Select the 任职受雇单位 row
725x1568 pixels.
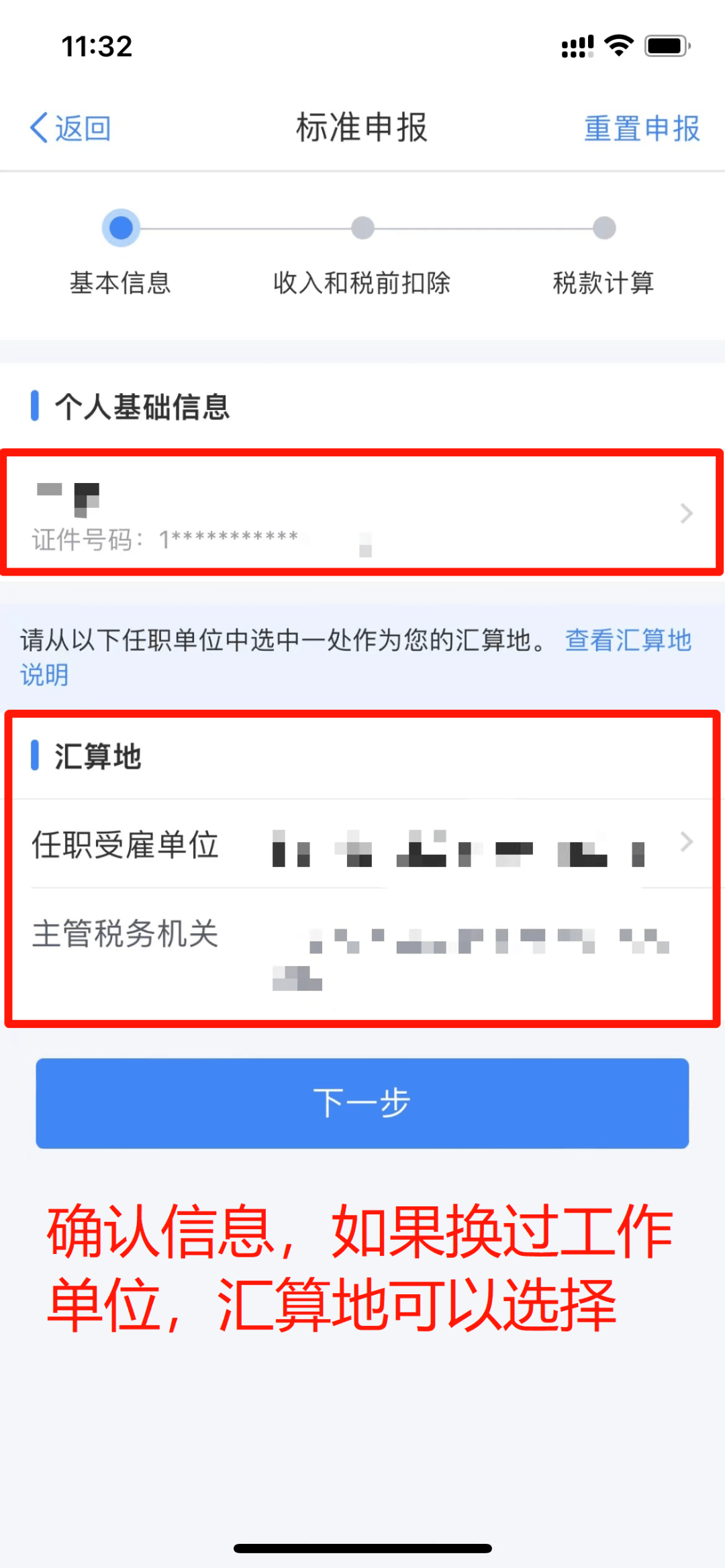(362, 844)
